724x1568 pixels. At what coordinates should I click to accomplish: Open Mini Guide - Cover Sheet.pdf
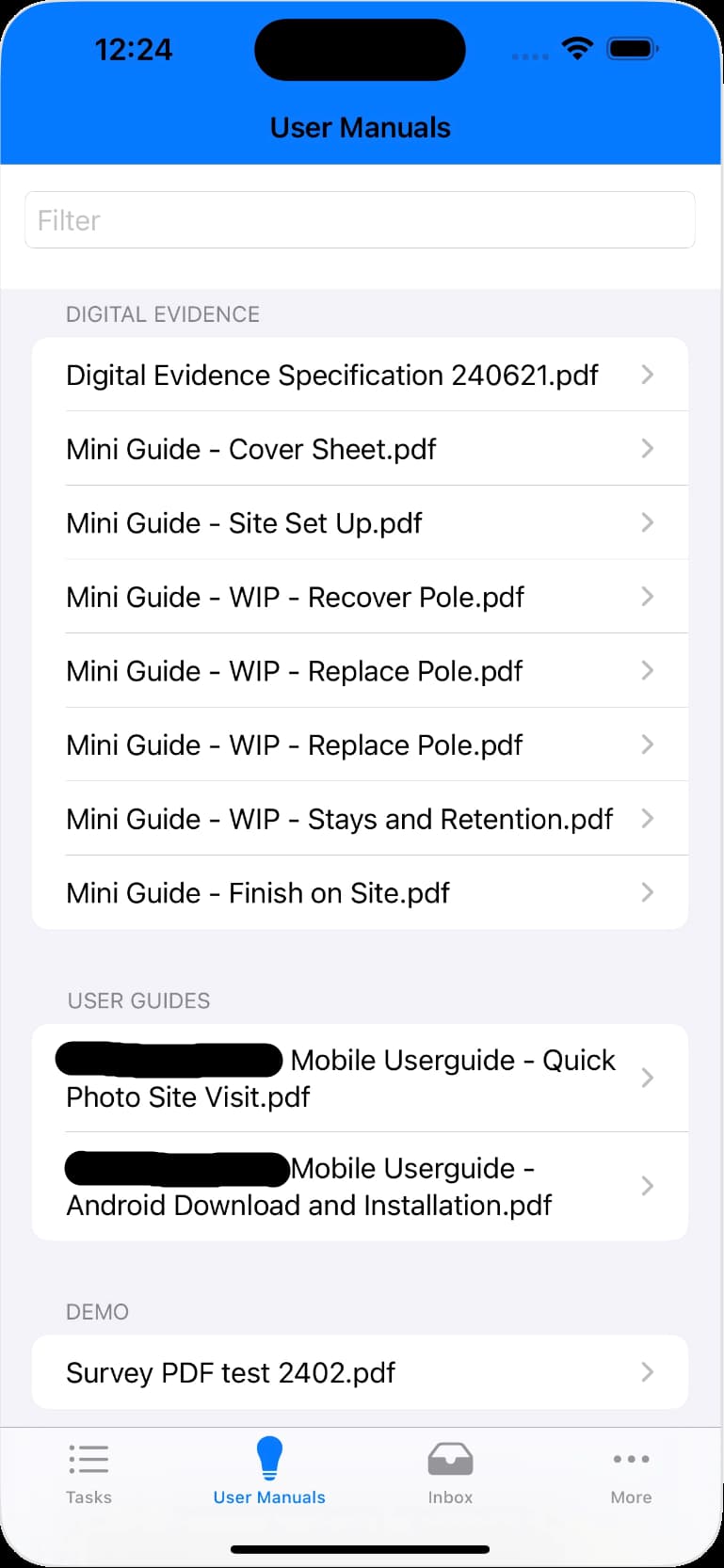(x=360, y=449)
